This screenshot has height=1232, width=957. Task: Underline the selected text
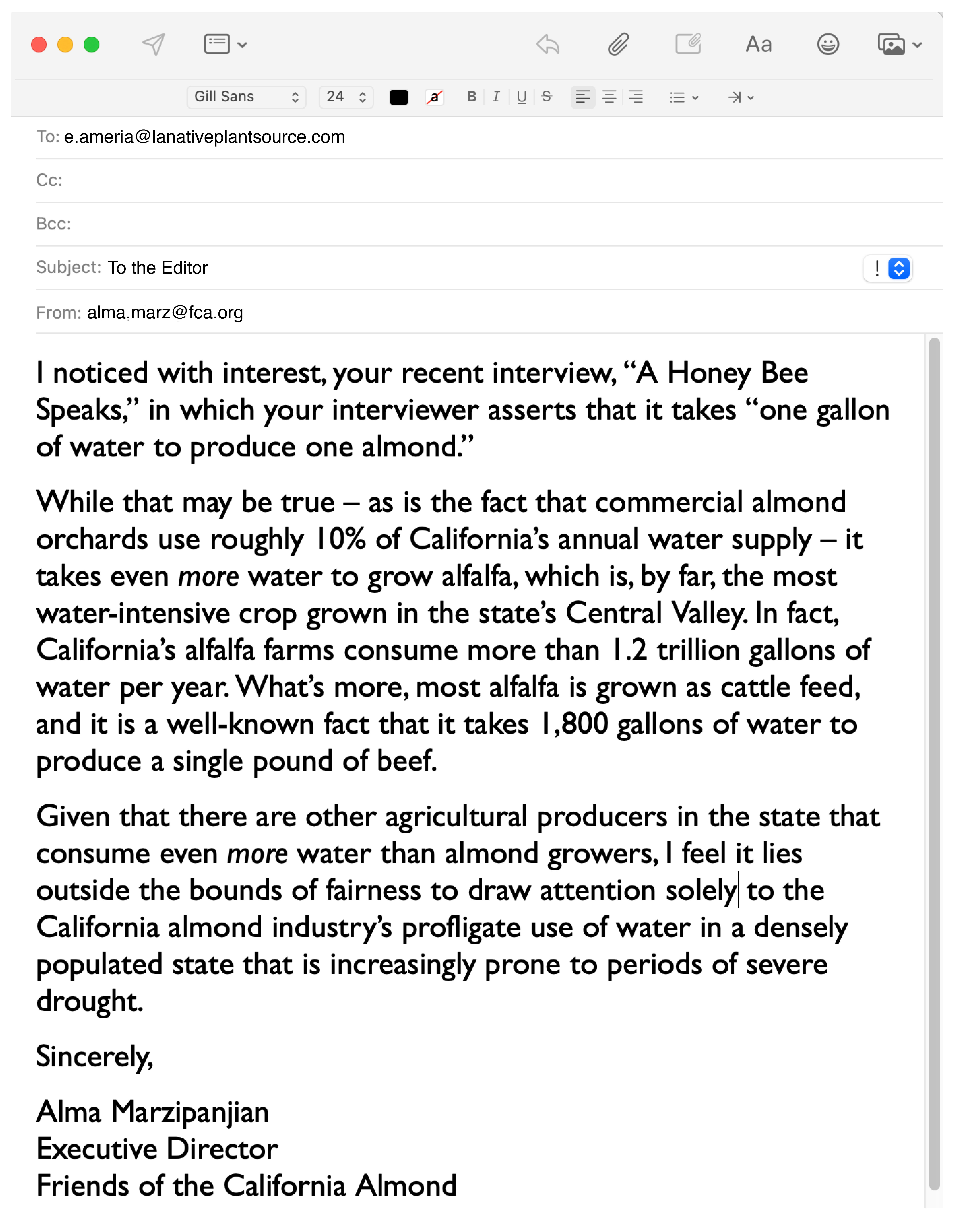pyautogui.click(x=522, y=97)
